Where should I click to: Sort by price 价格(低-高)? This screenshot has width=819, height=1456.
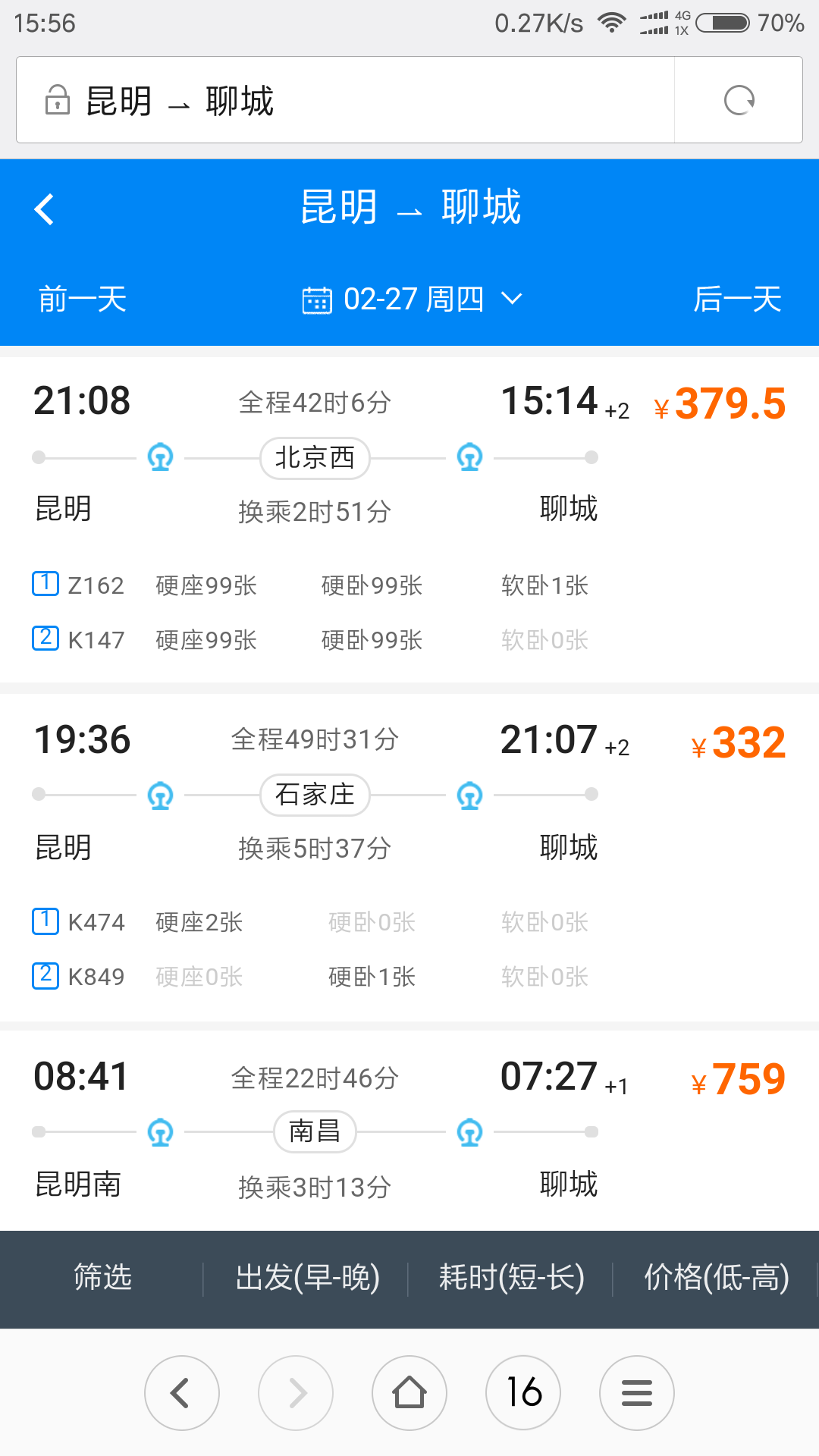[x=717, y=1278]
